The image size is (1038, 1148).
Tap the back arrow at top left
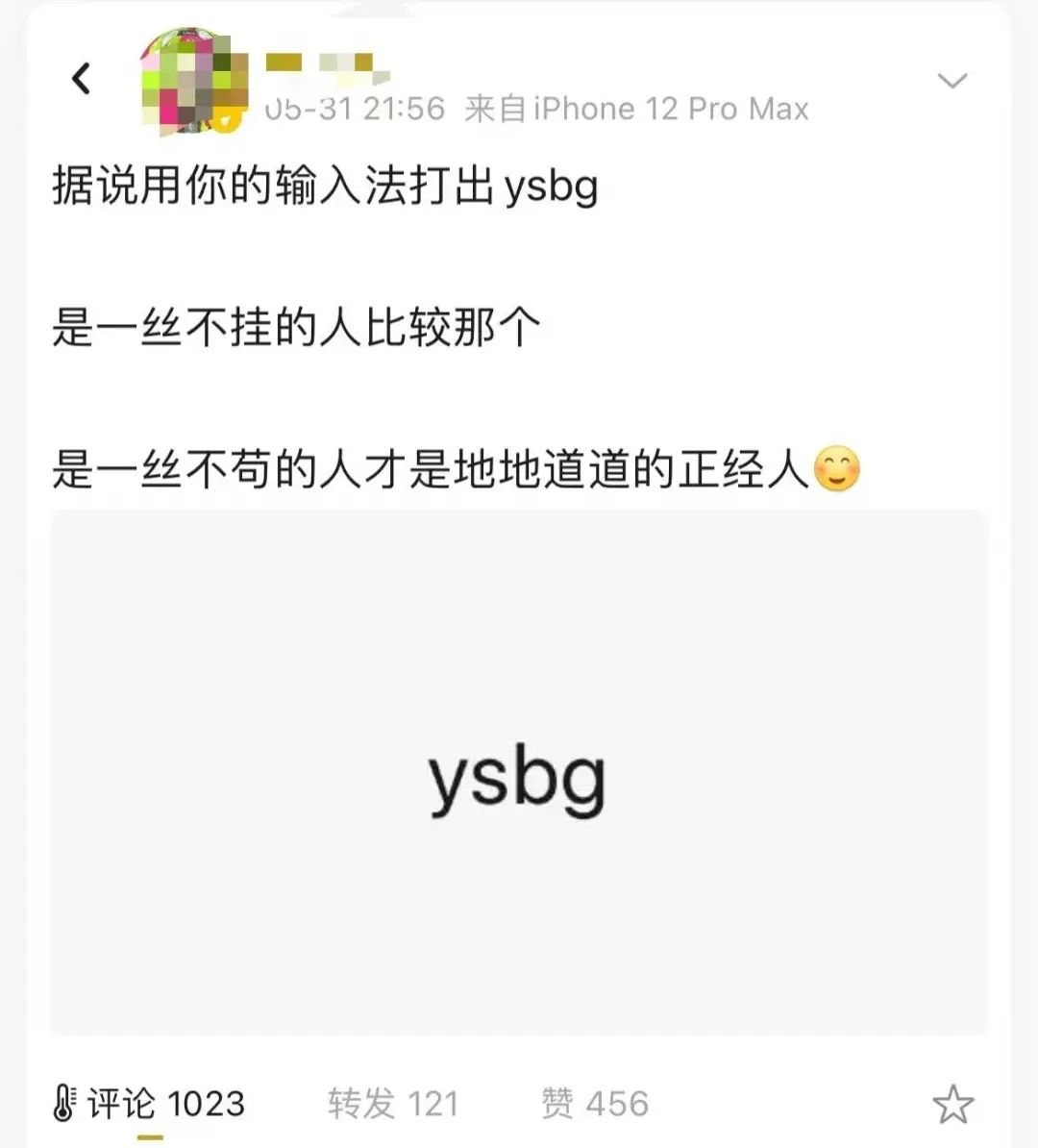[82, 79]
